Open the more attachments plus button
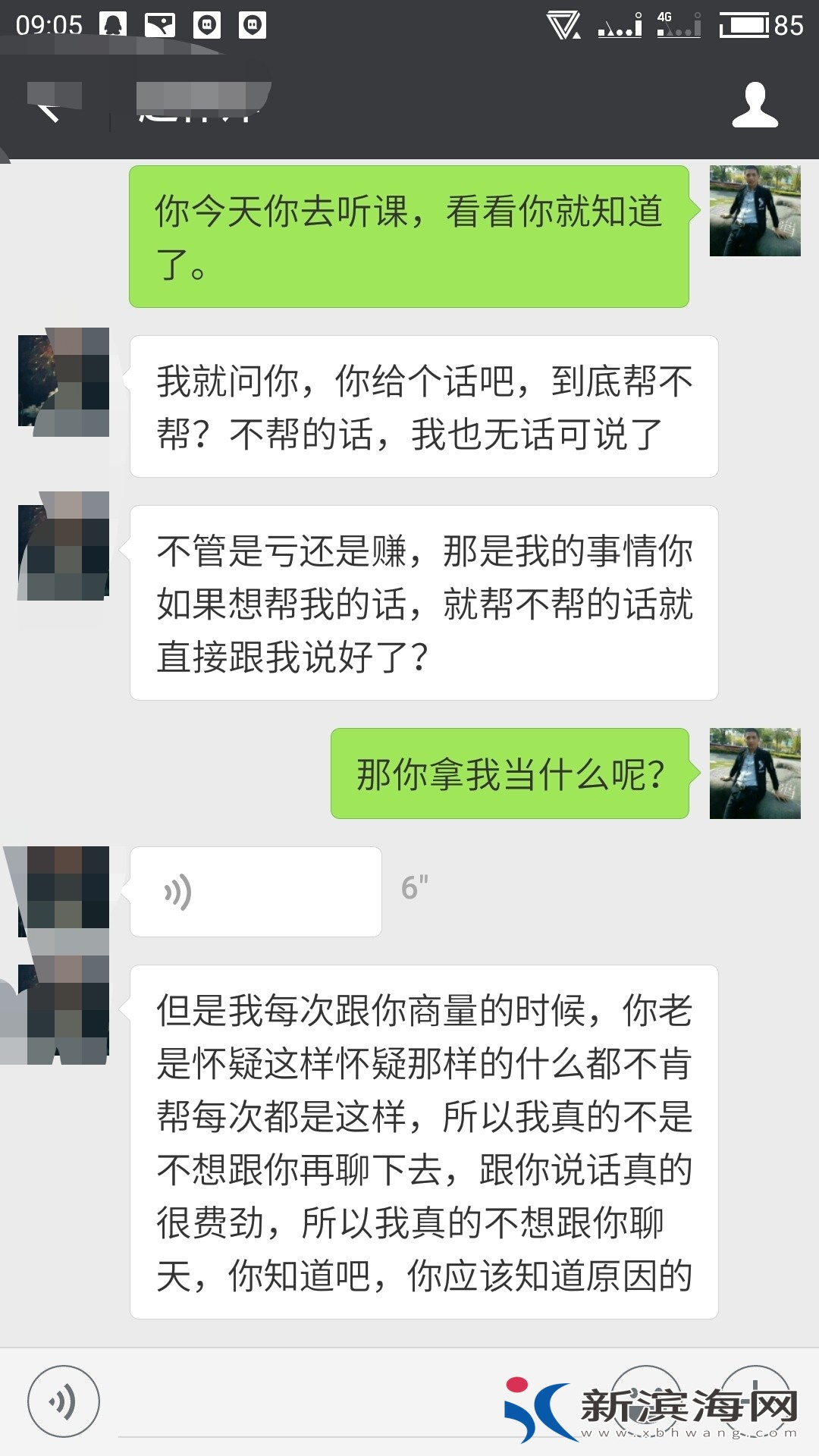The width and height of the screenshot is (819, 1456). pyautogui.click(x=755, y=1401)
